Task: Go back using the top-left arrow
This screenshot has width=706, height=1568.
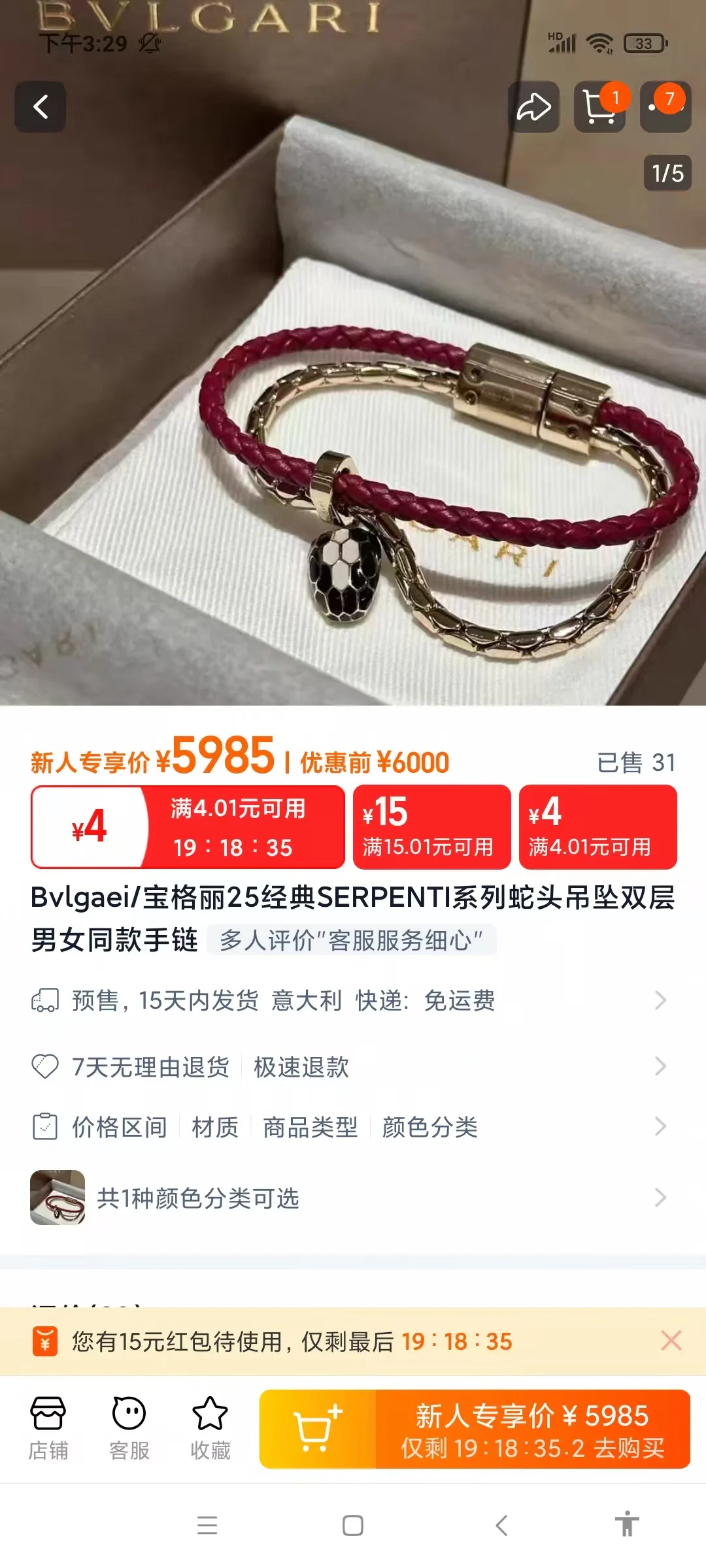Action: (x=41, y=107)
